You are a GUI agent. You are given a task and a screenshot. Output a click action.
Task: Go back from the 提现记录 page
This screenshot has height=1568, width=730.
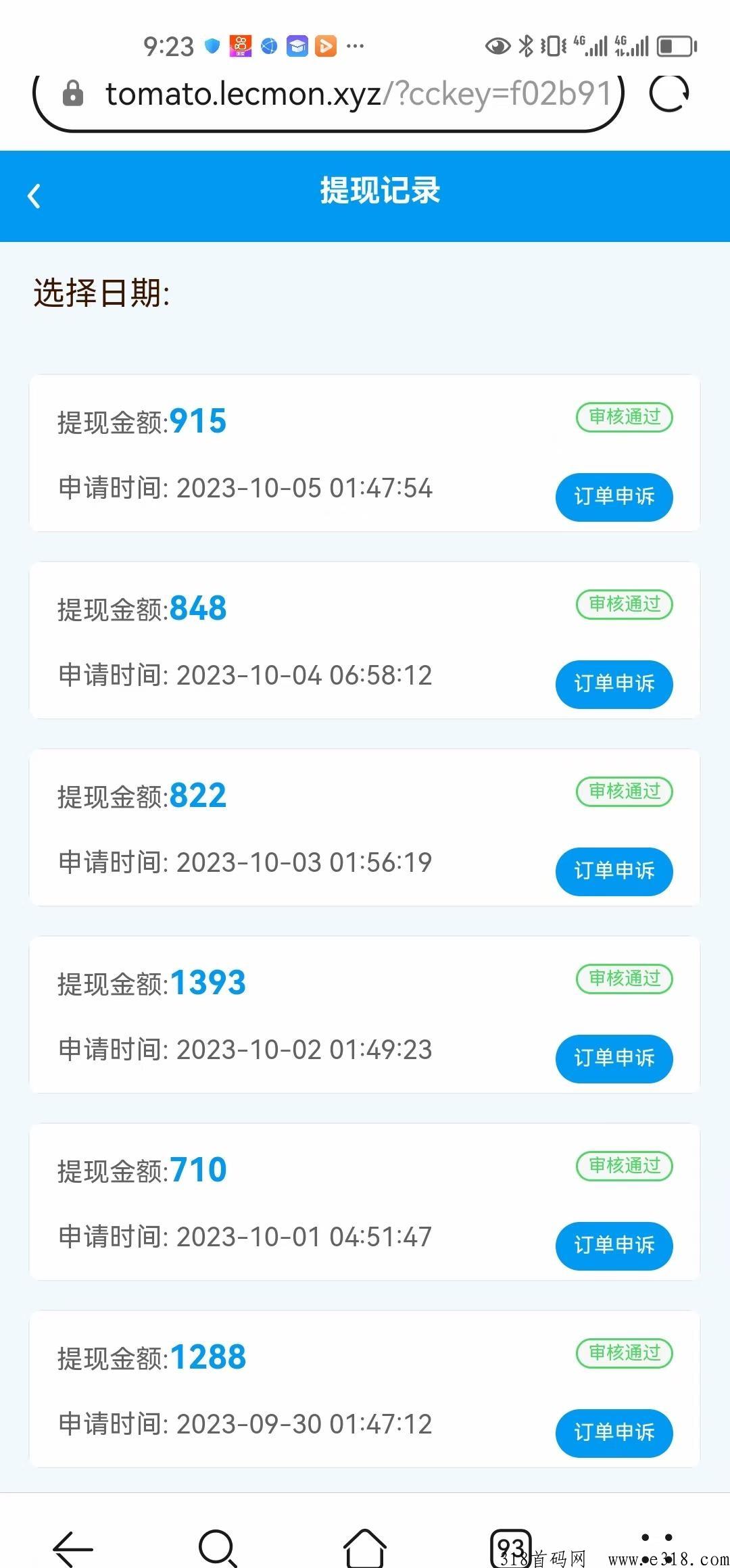coord(34,196)
